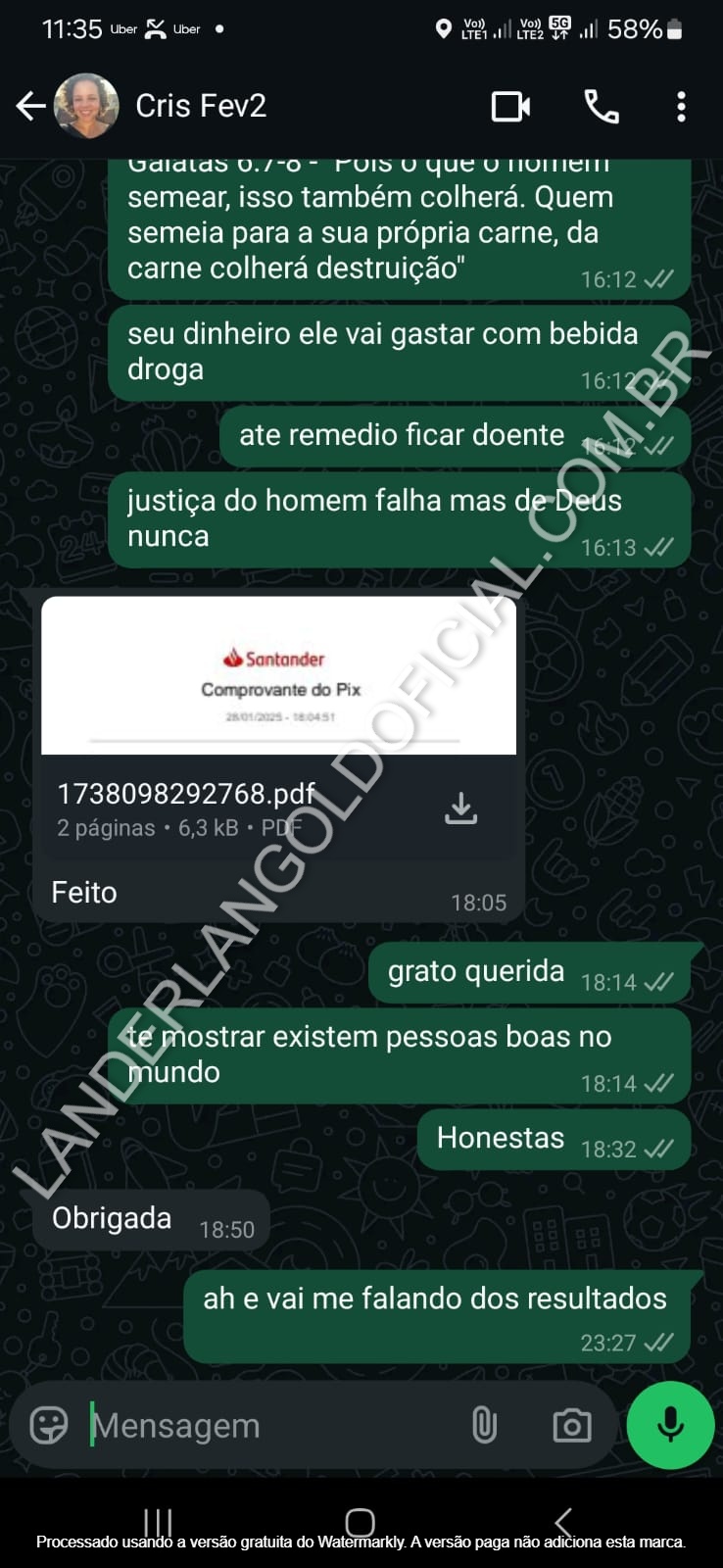Viewport: 723px width, 1568px height.
Task: Download the 1738098292768.pdf file
Action: [x=460, y=808]
